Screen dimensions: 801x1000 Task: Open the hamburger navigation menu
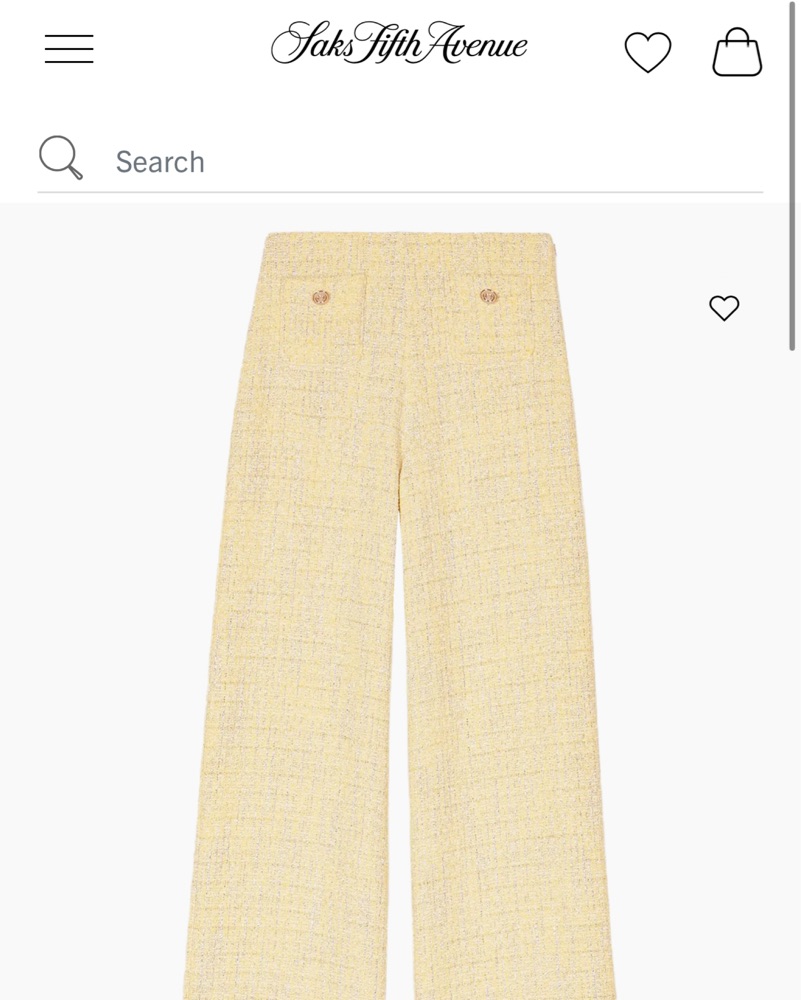click(69, 49)
